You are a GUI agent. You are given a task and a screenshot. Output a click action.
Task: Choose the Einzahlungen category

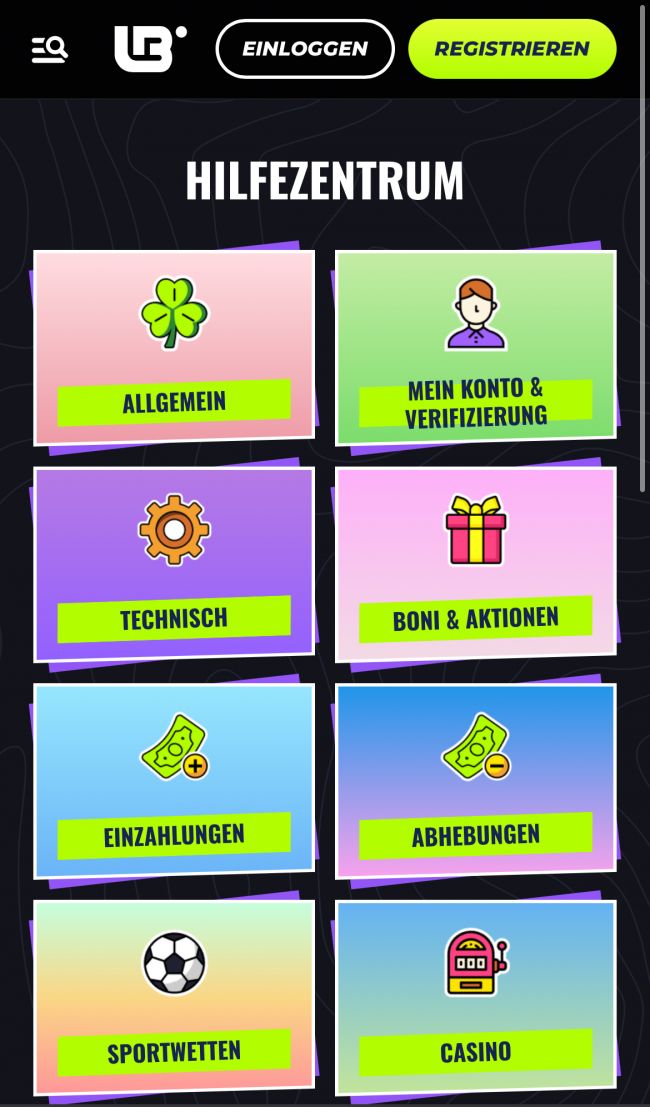point(174,780)
